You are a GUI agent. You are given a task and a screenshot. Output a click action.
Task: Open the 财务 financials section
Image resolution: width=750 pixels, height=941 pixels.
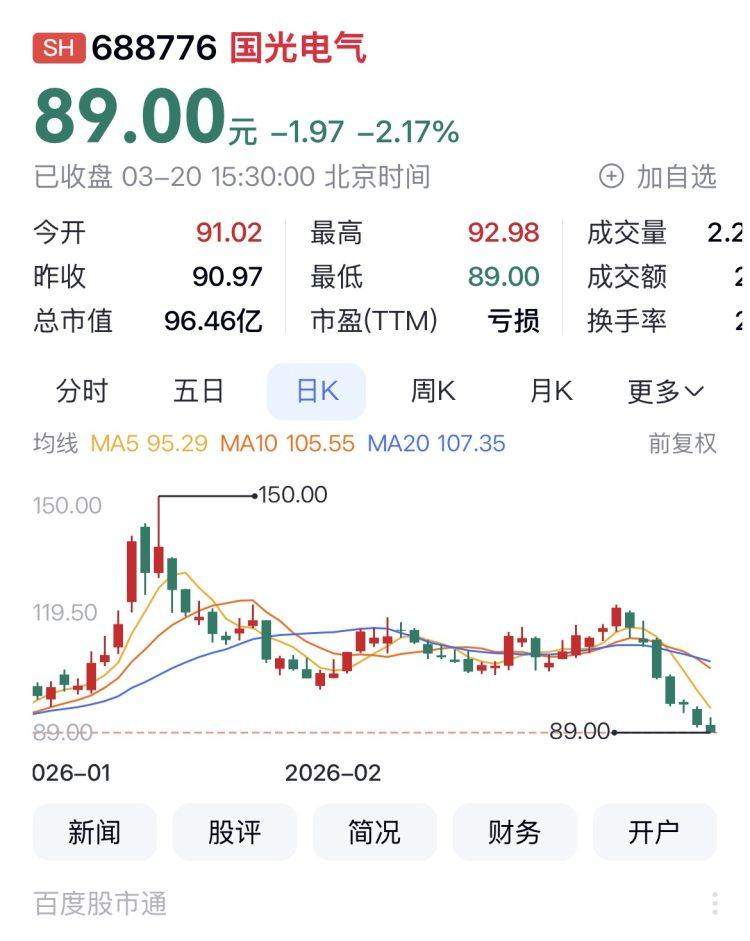pyautogui.click(x=515, y=832)
